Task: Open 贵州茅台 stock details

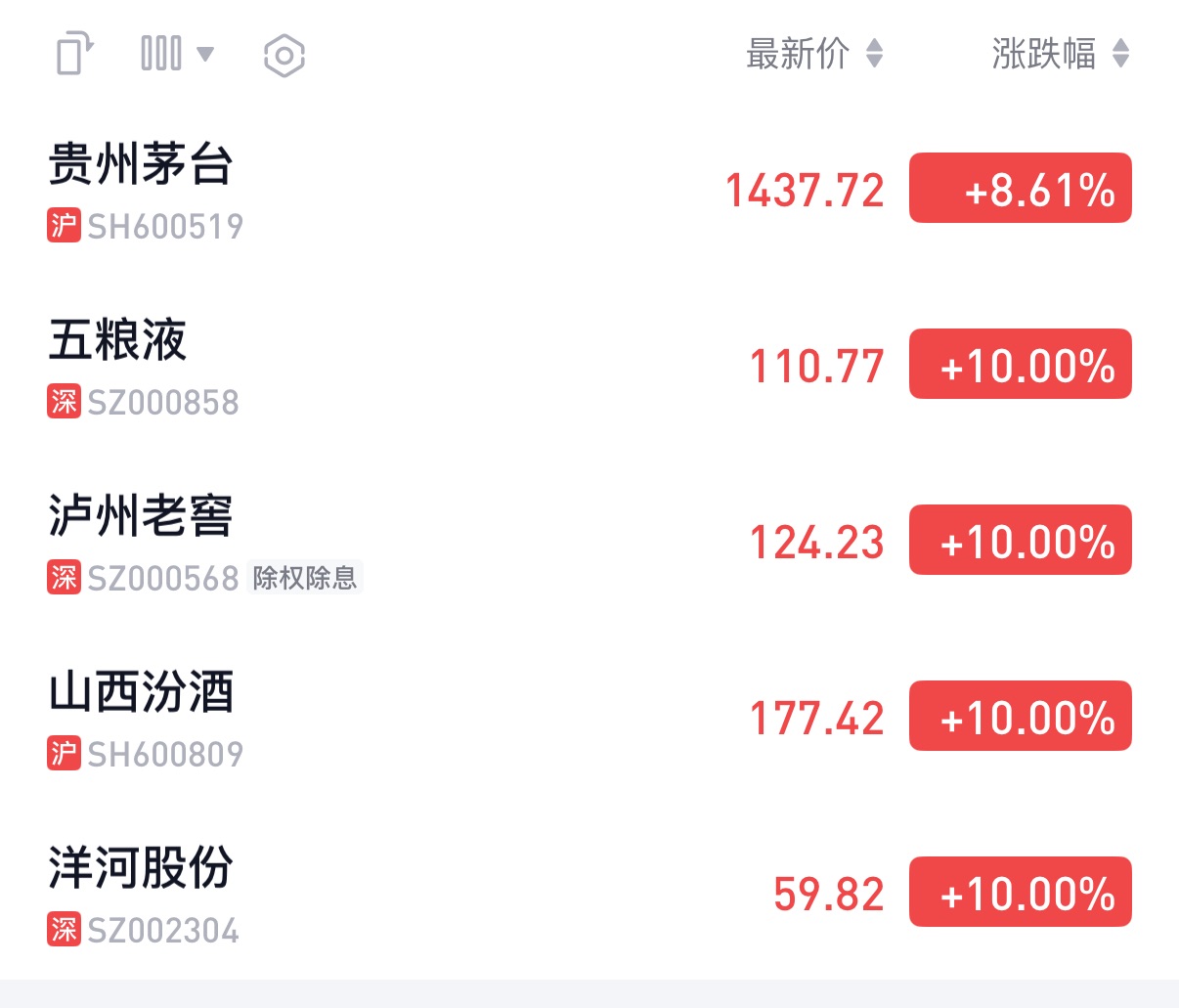Action: 142,164
